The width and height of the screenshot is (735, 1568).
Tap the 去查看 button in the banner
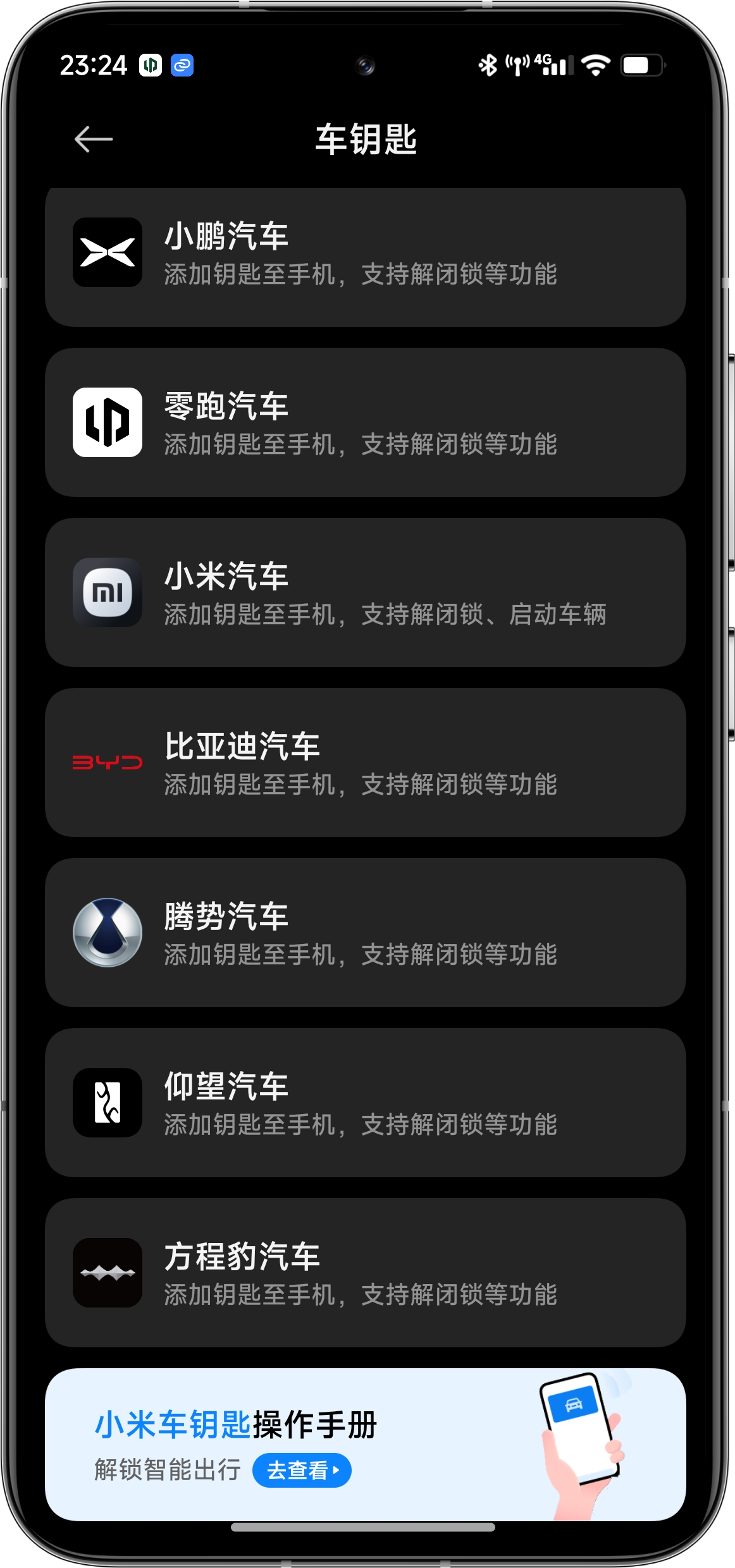pos(302,1470)
